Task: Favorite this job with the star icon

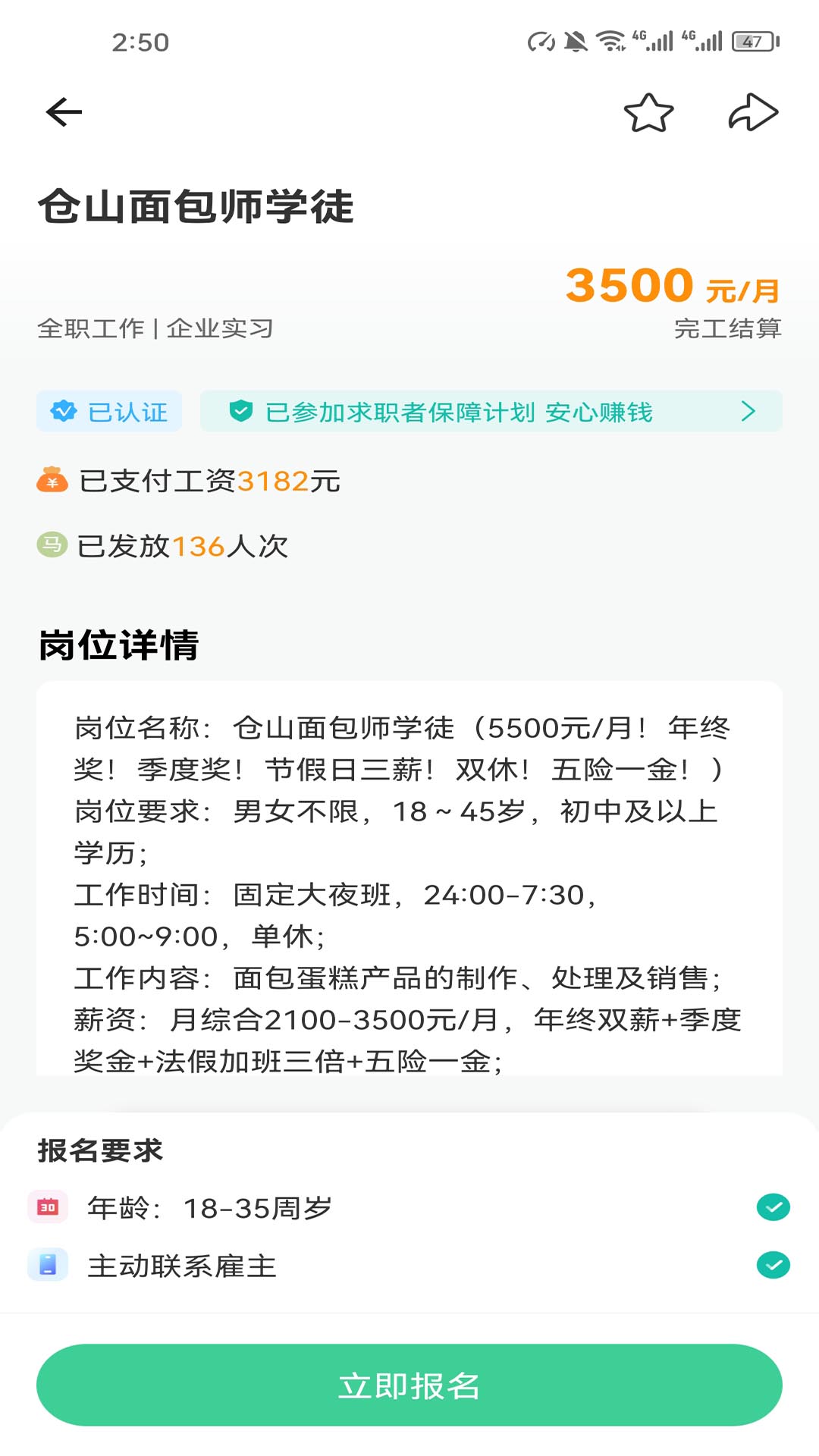Action: 648,113
